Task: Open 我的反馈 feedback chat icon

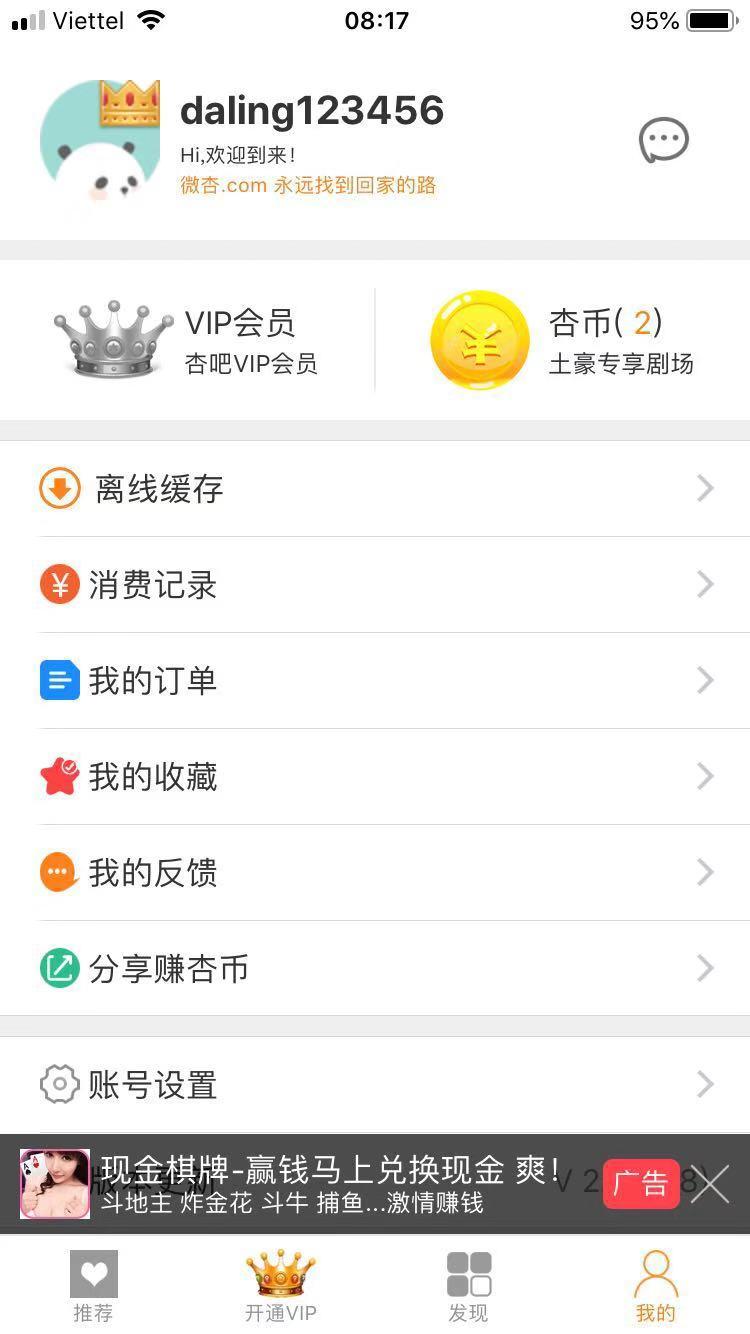Action: pos(59,872)
